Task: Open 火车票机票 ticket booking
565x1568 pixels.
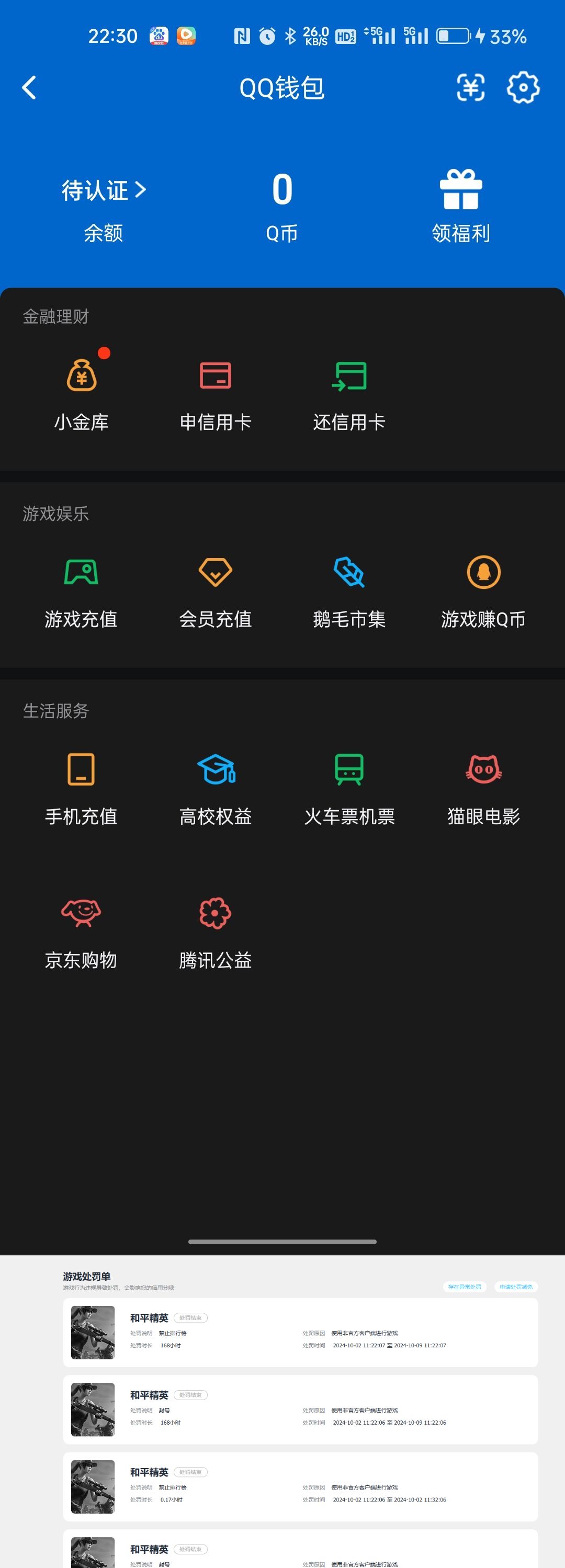Action: pos(348,785)
